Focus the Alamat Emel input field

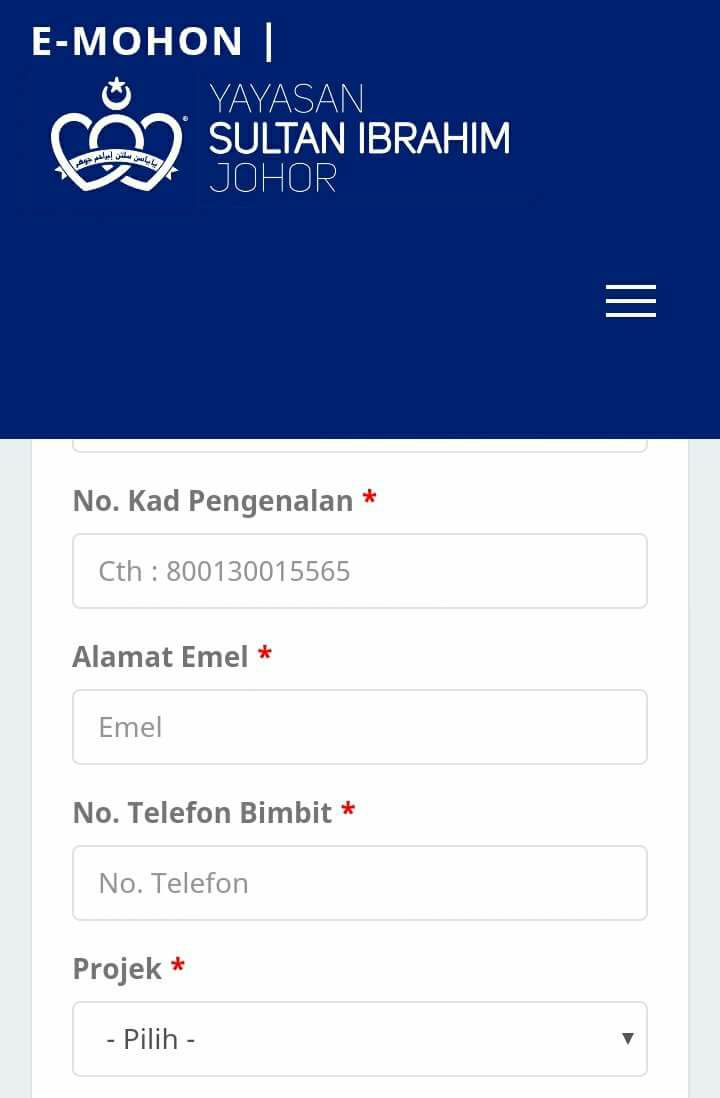pyautogui.click(x=360, y=727)
